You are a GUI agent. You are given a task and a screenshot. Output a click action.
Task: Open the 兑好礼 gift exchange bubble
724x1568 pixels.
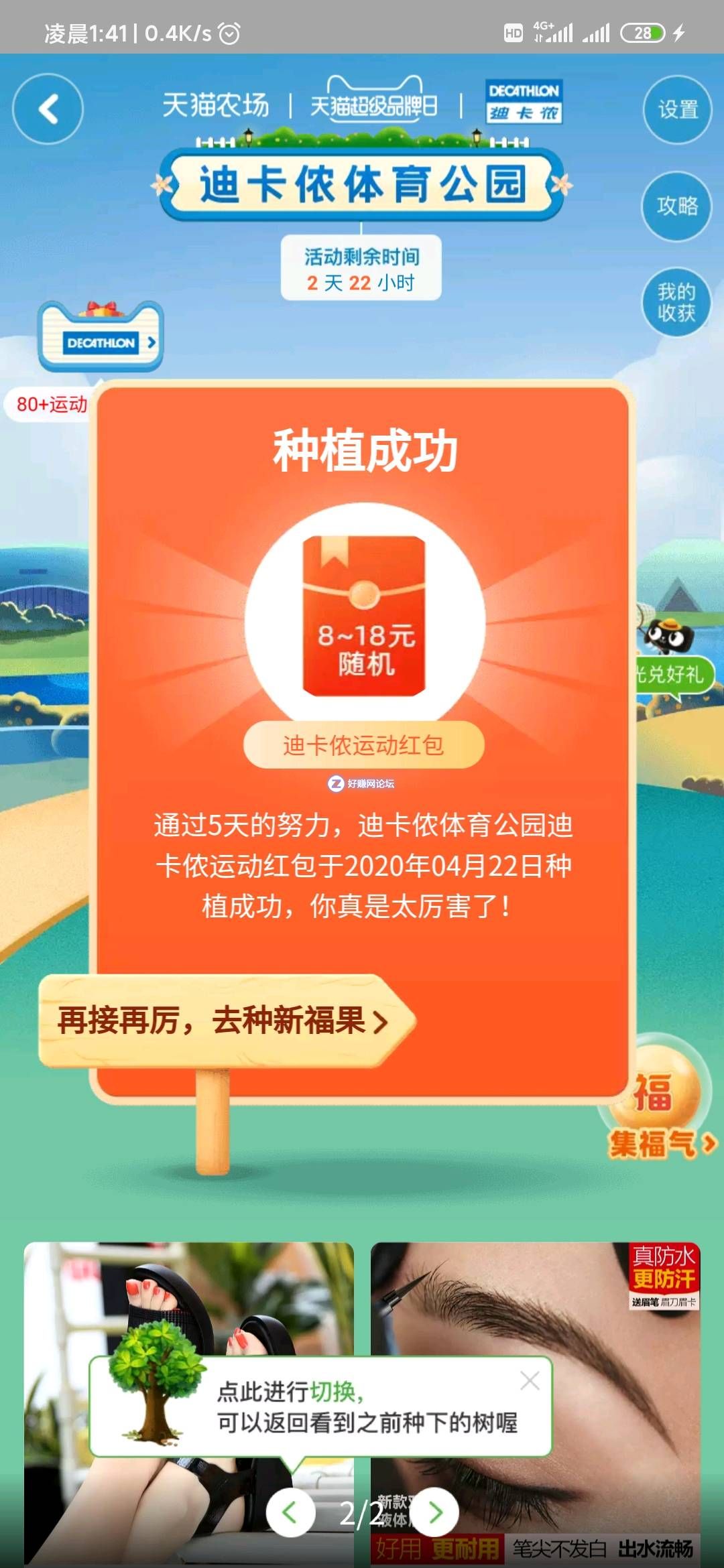click(x=672, y=673)
